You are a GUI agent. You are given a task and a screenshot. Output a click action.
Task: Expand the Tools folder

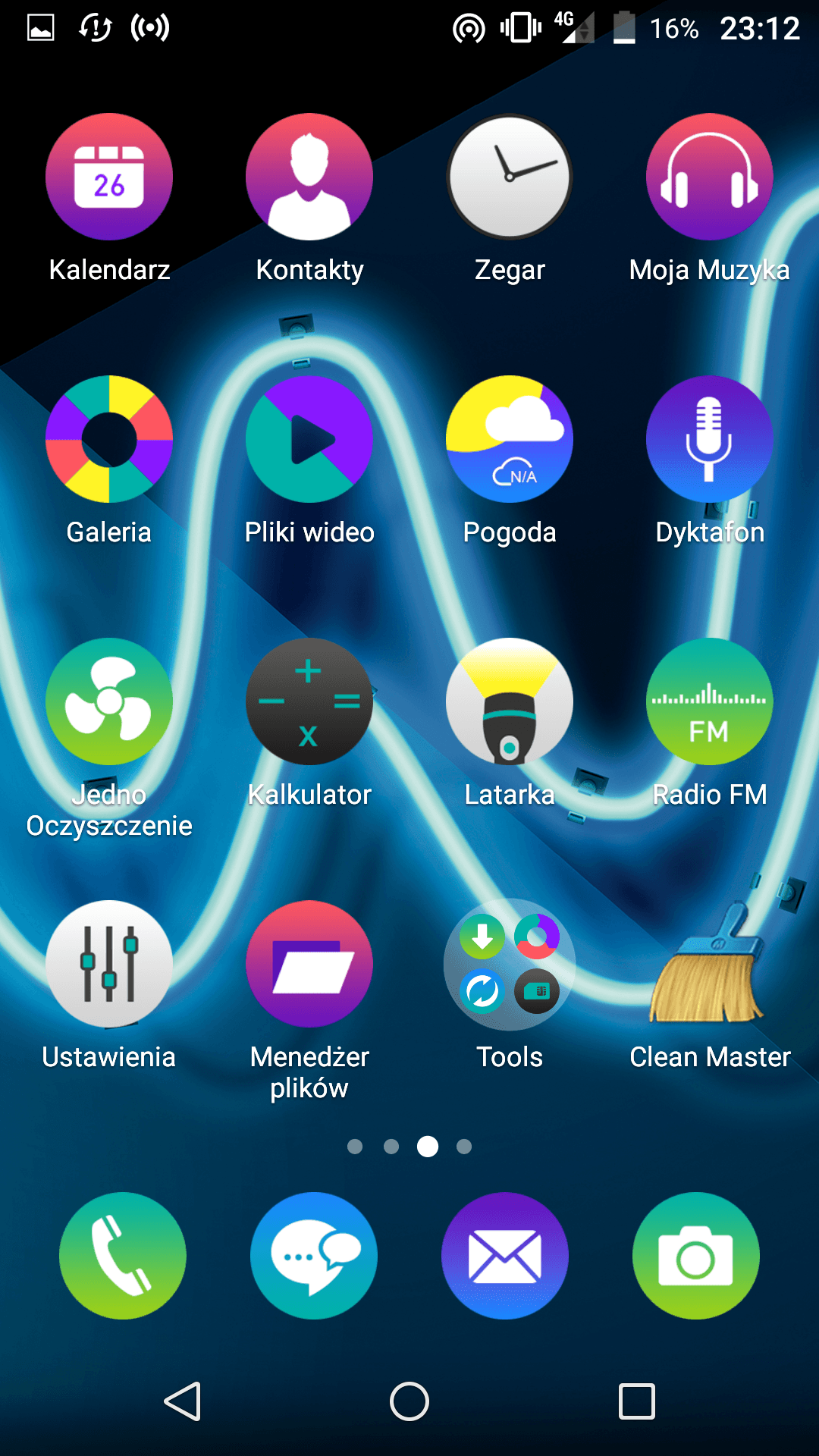(x=510, y=965)
